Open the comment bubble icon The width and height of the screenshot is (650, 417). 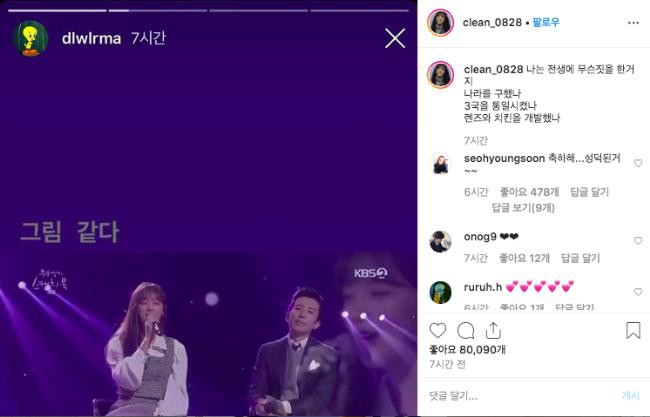pos(465,330)
